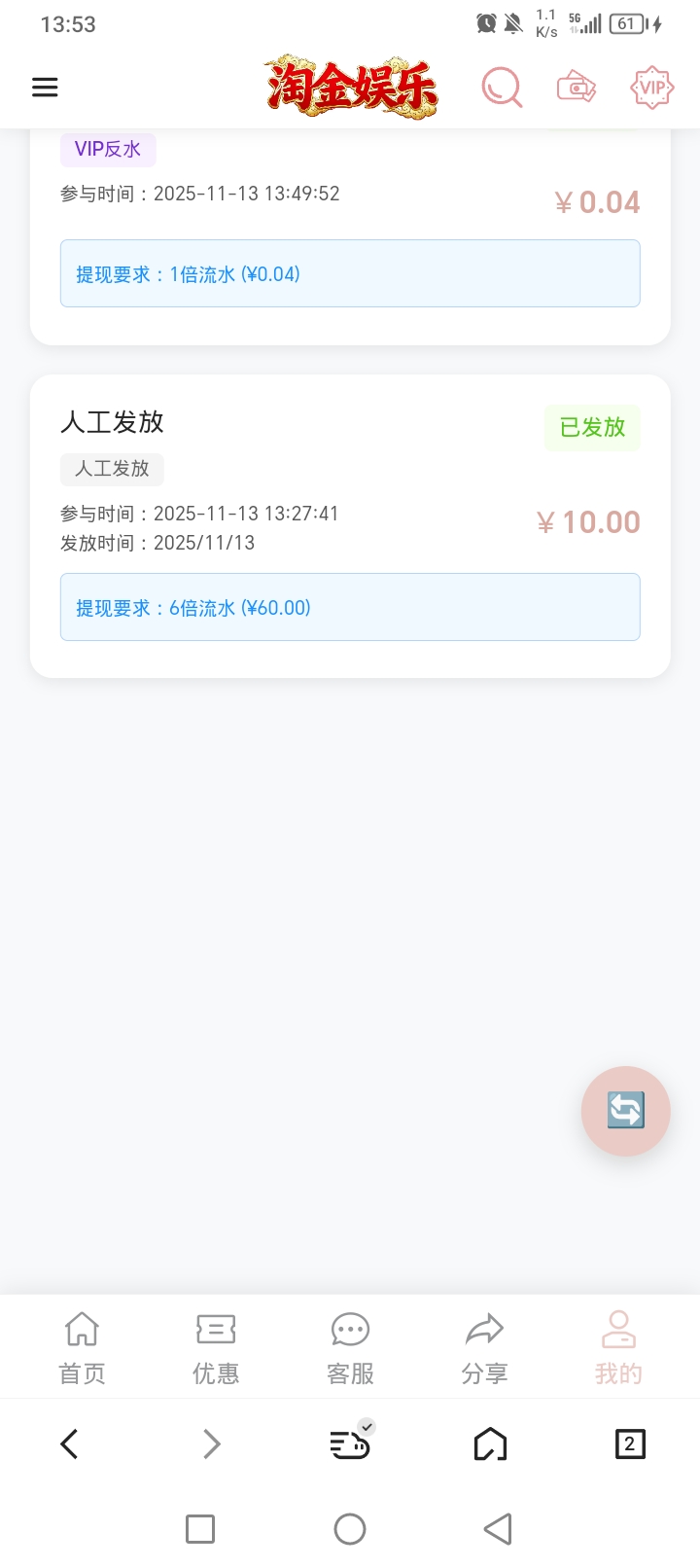Open the wallet deposit icon
The image size is (700, 1568).
(576, 88)
